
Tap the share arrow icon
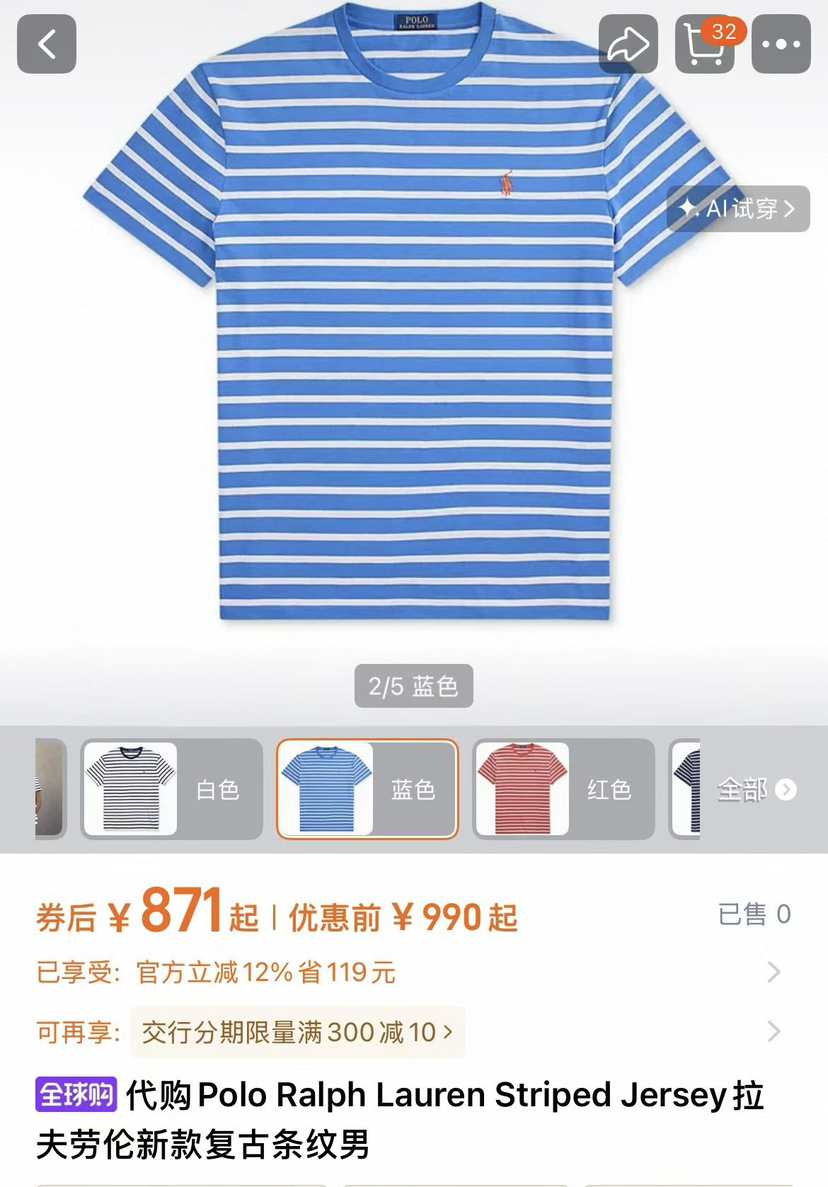[628, 41]
